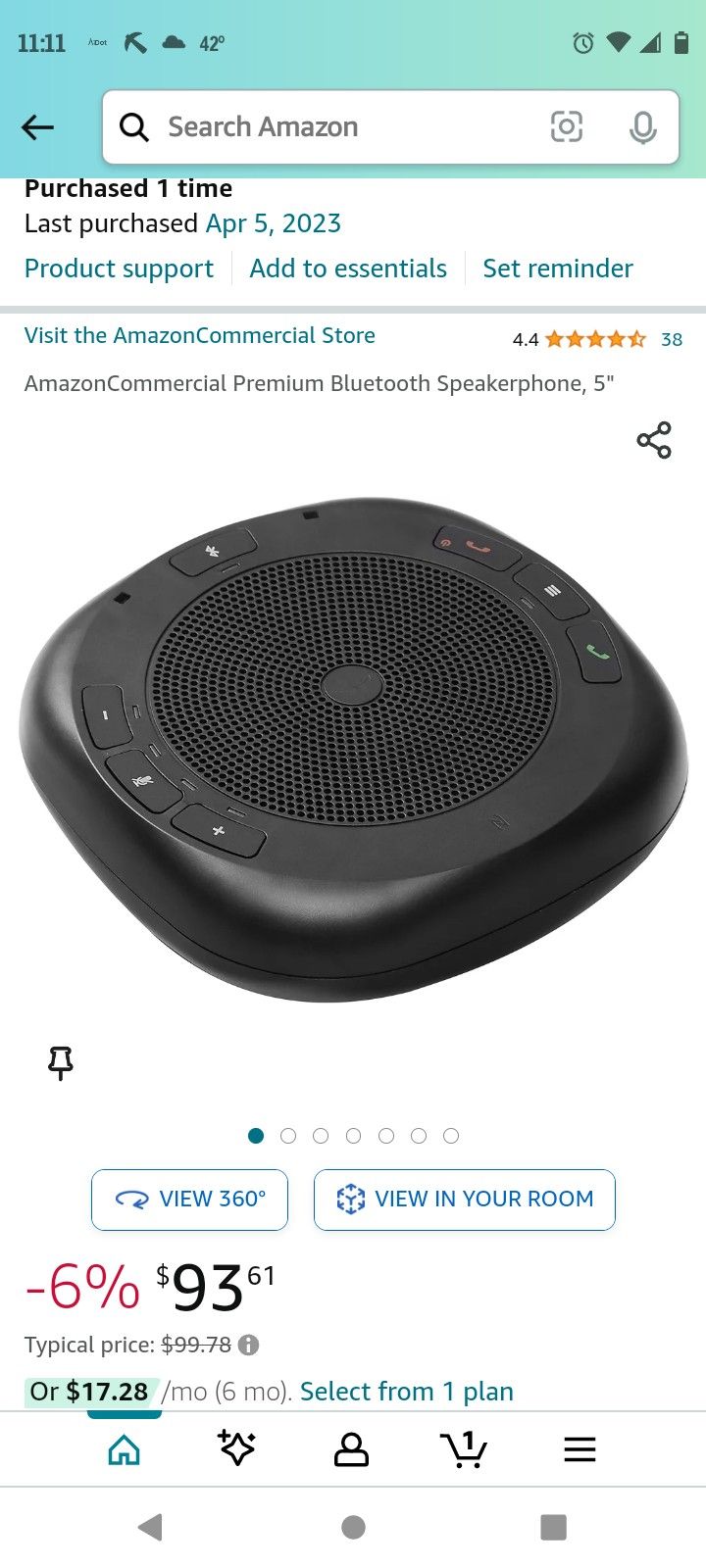Open the VIEW 360° product viewer
The width and height of the screenshot is (706, 1568).
pos(188,1199)
